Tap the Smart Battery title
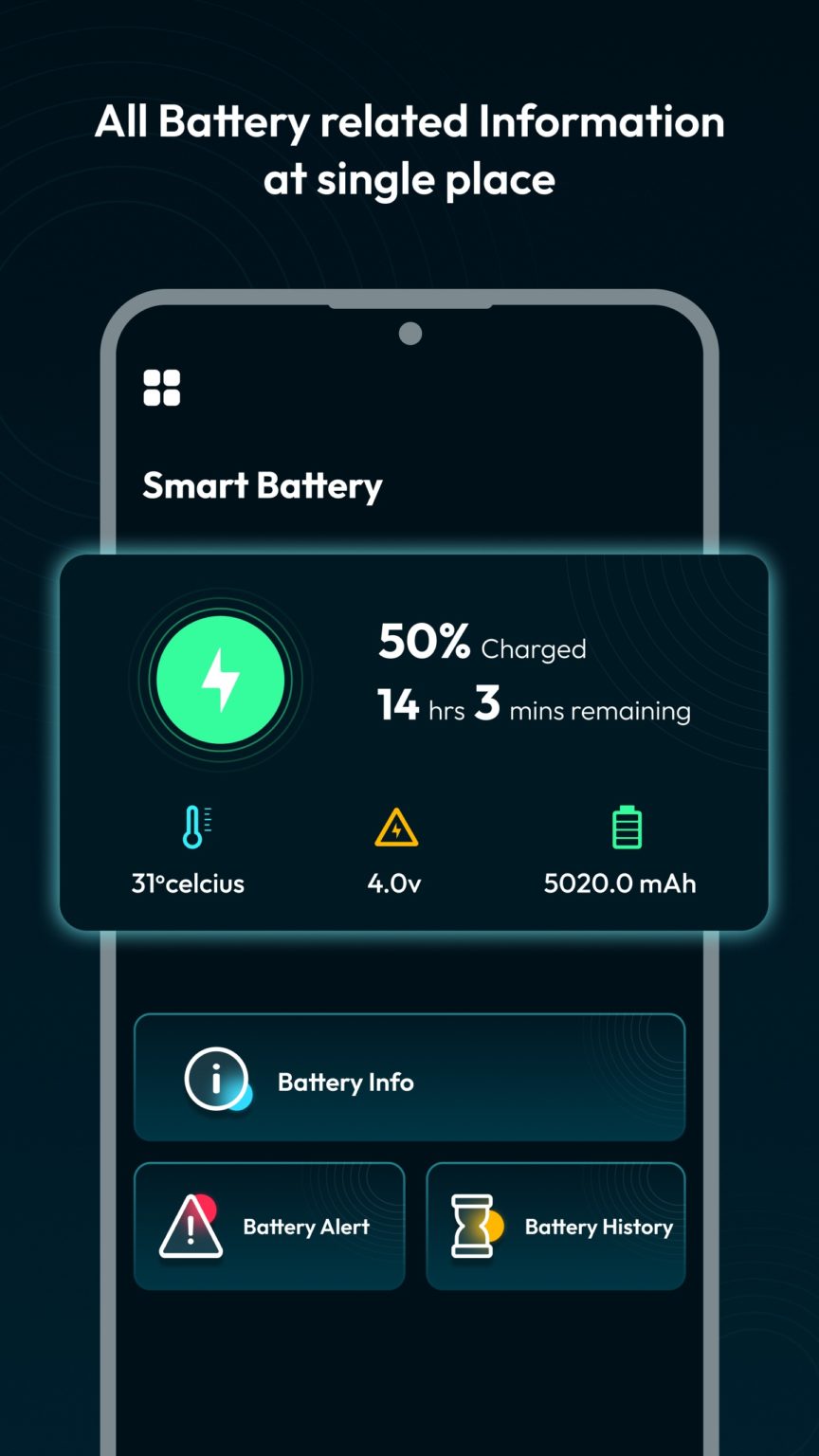 point(263,486)
